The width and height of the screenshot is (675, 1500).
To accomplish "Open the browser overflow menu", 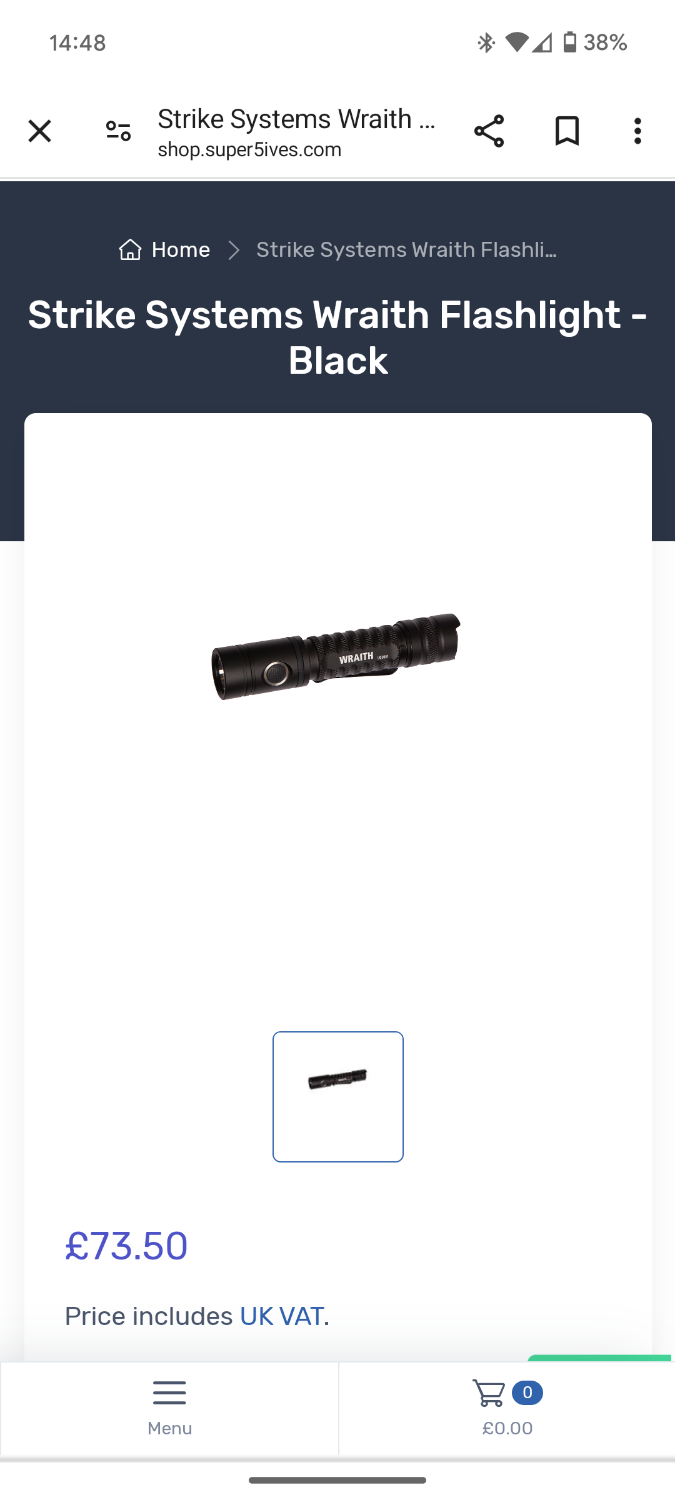I will coord(637,131).
